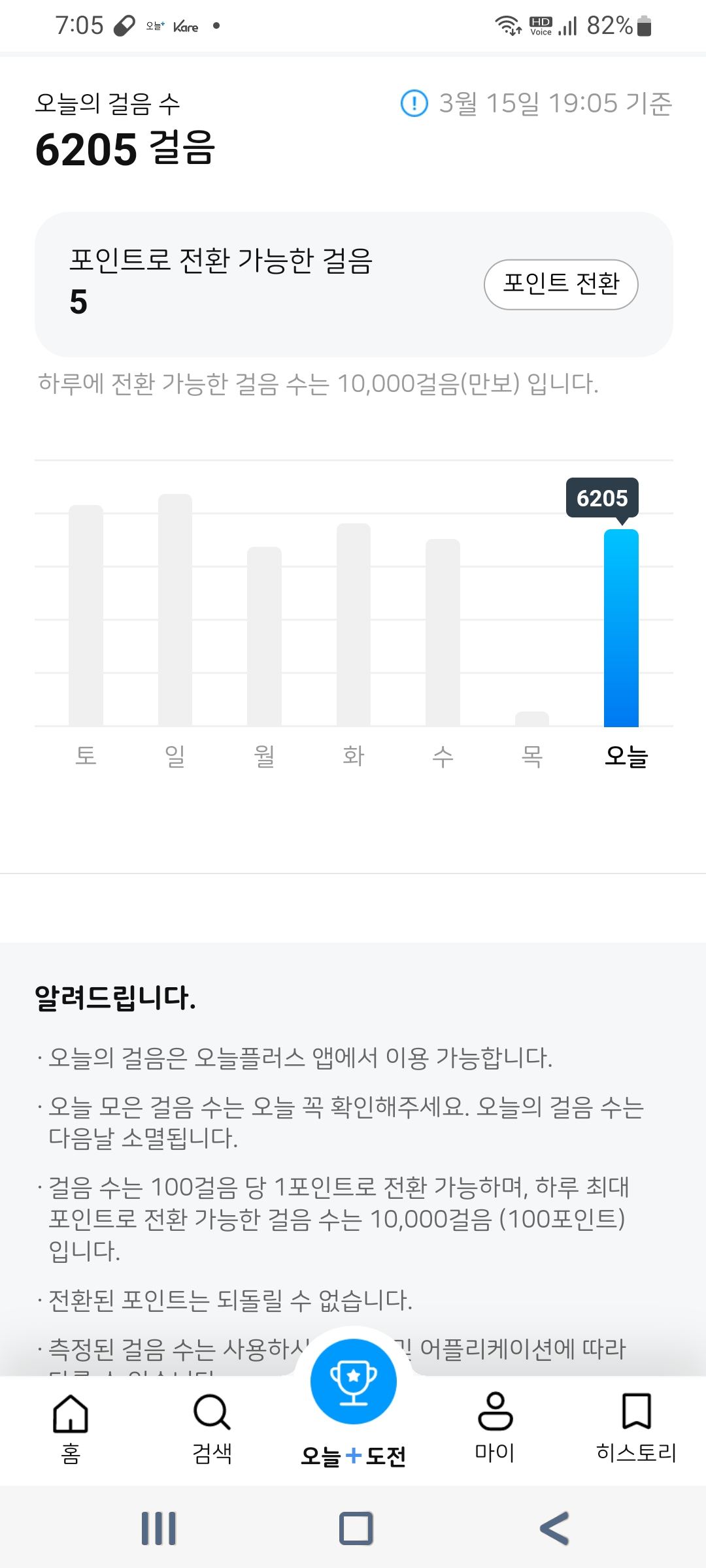706x1568 pixels.
Task: Tap the system back button
Action: (554, 1529)
